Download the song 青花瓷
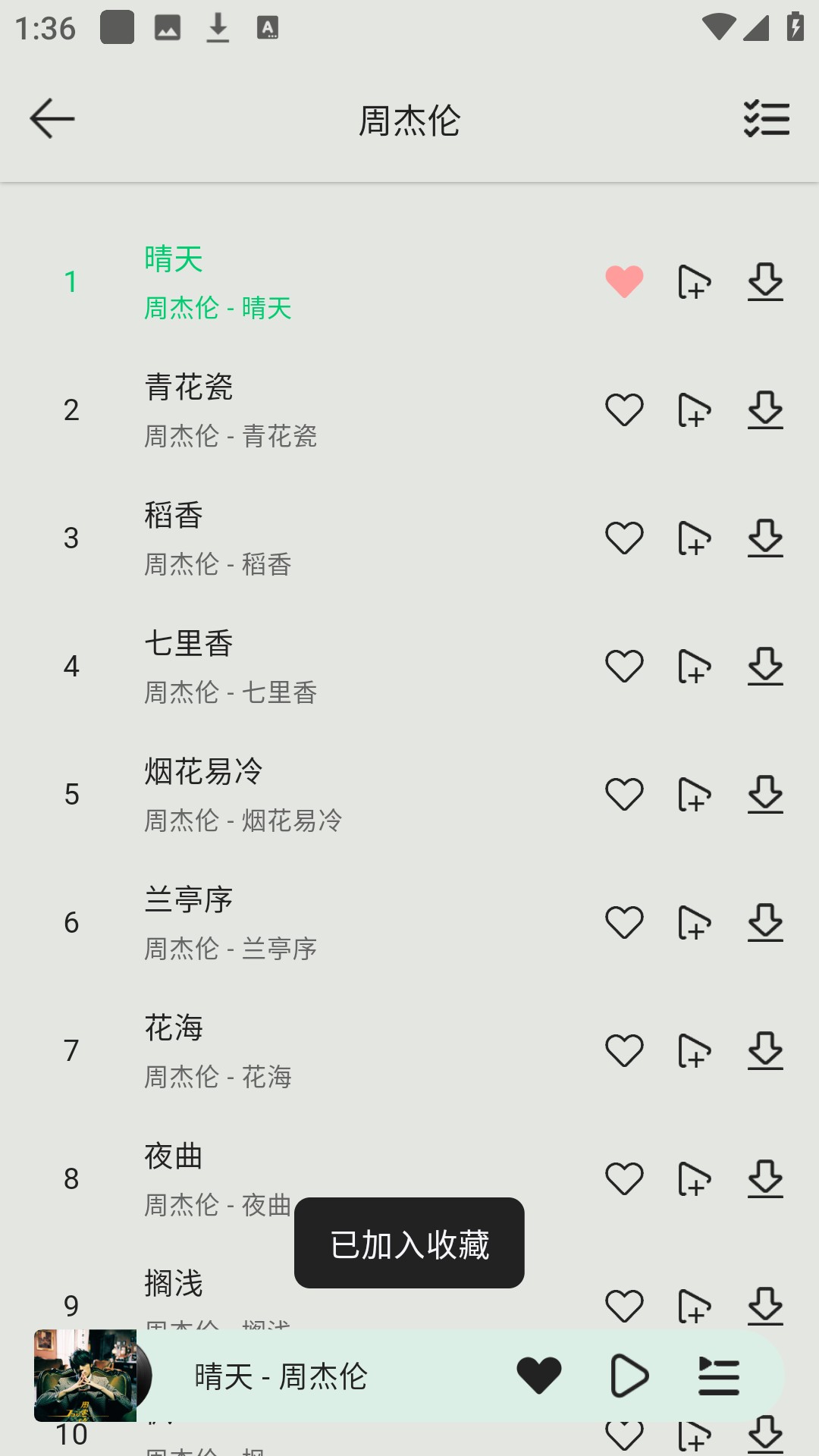 click(x=764, y=409)
